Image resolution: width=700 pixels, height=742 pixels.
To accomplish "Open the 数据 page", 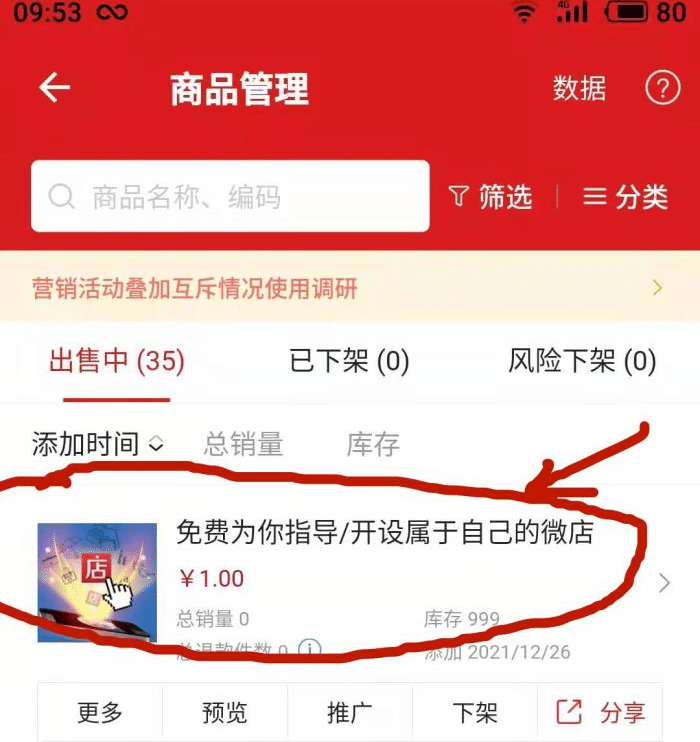I will 579,88.
